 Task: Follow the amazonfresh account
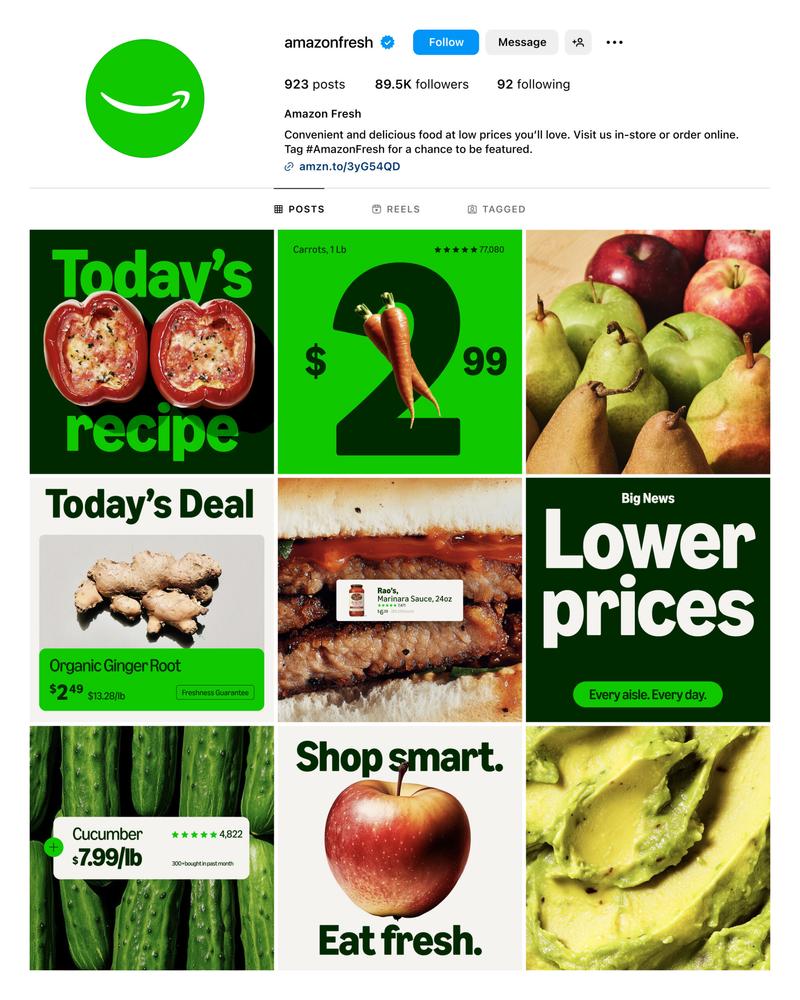click(445, 42)
